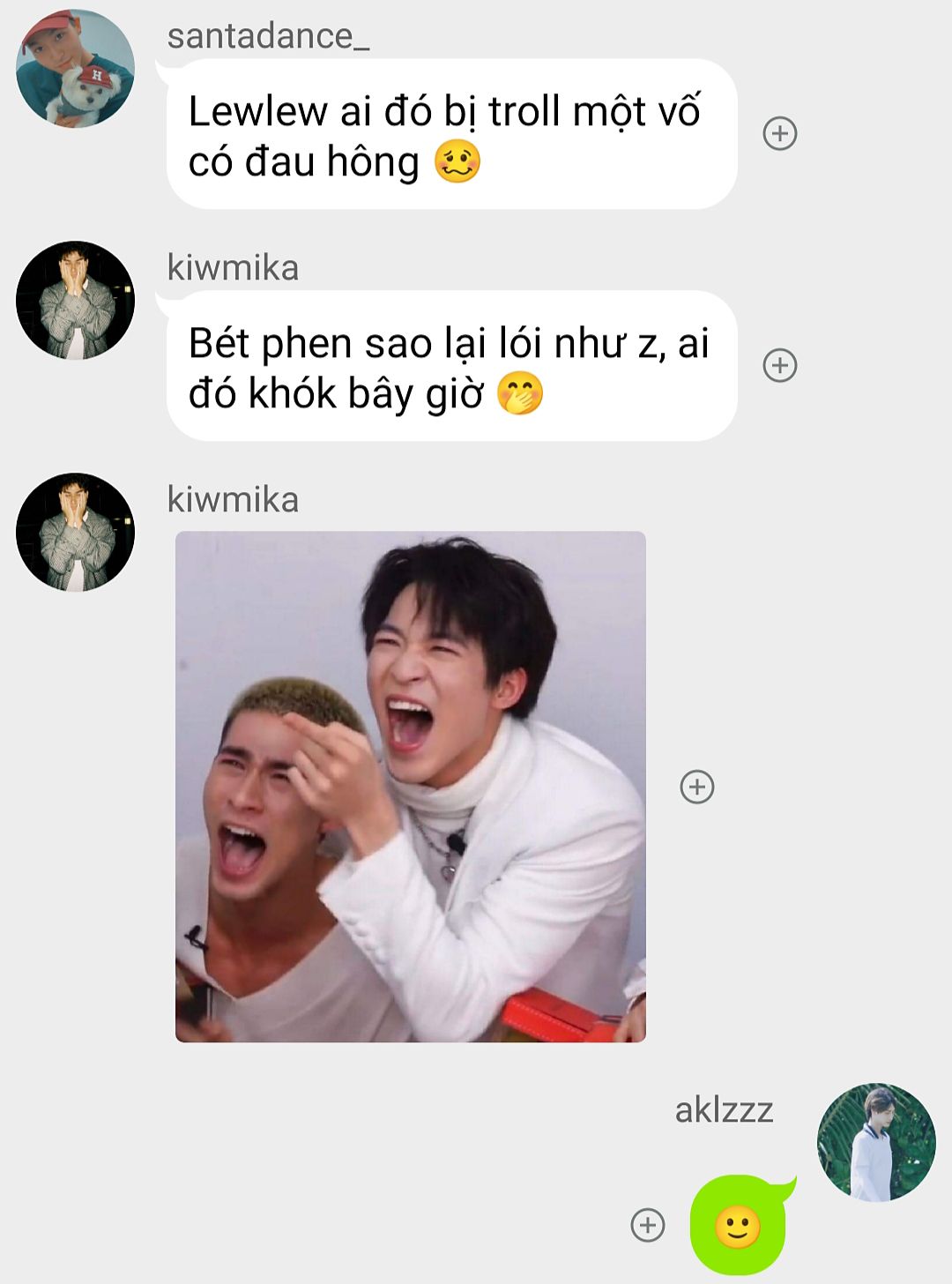This screenshot has width=952, height=1284.
Task: View kiwmika's avatar beside the Bét phen message
Action: pyautogui.click(x=75, y=301)
